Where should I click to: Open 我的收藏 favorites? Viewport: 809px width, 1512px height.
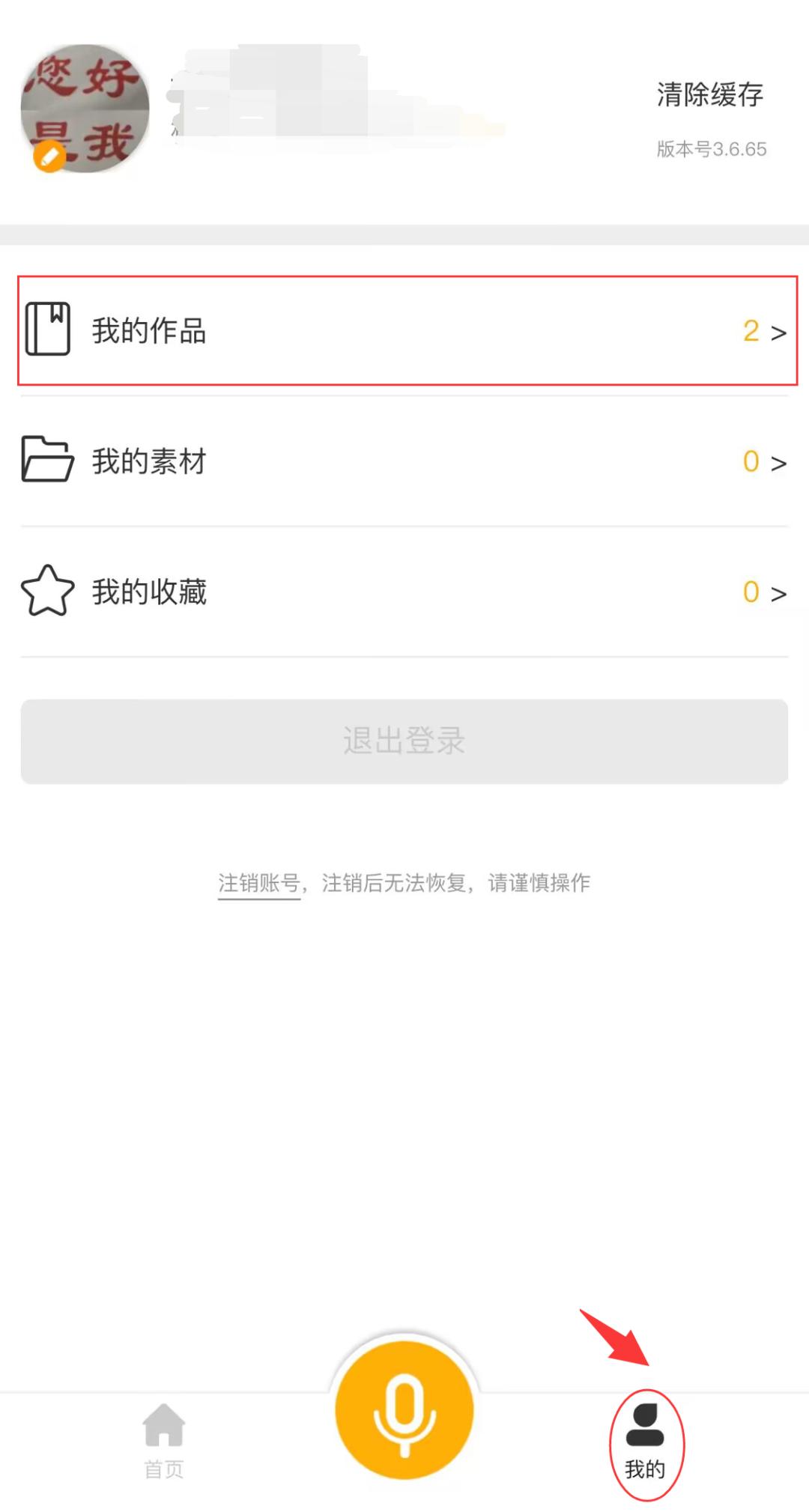[404, 592]
